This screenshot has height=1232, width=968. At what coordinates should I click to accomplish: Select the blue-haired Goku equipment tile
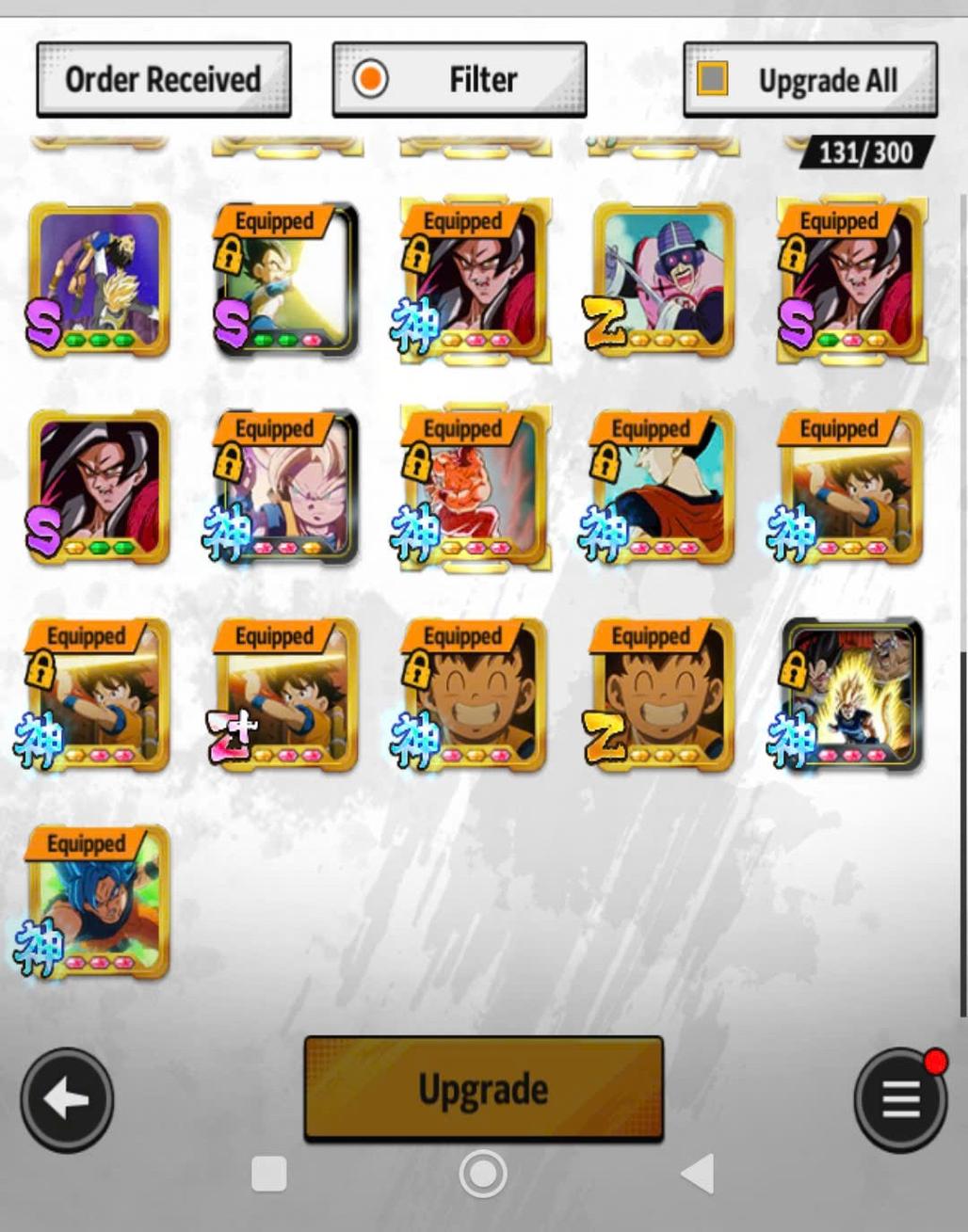click(99, 902)
